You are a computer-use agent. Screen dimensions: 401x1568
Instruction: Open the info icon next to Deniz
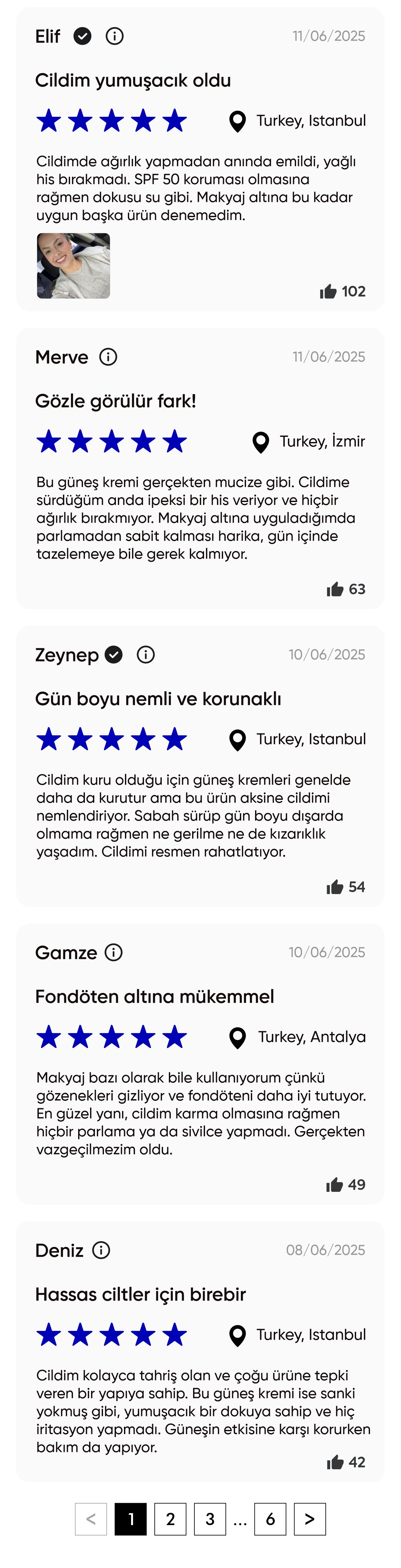click(x=101, y=1250)
